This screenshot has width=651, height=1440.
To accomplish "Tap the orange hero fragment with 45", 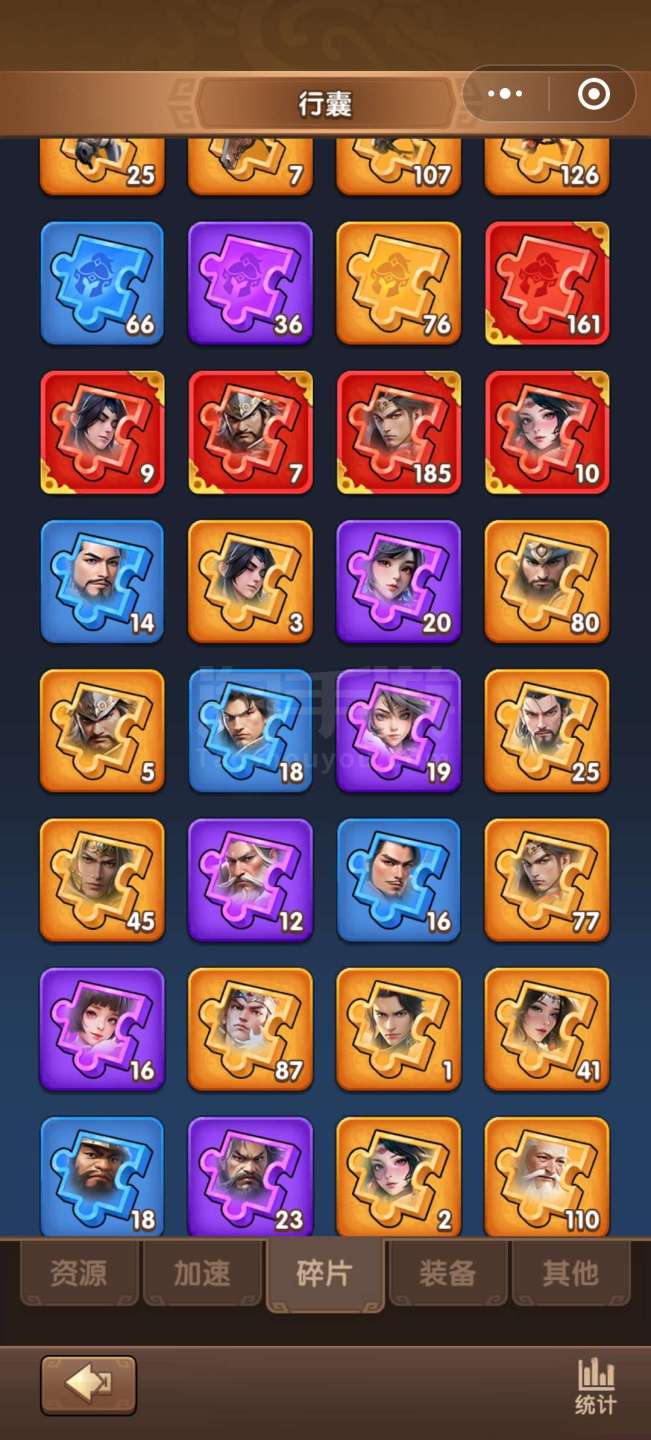I will coord(102,880).
